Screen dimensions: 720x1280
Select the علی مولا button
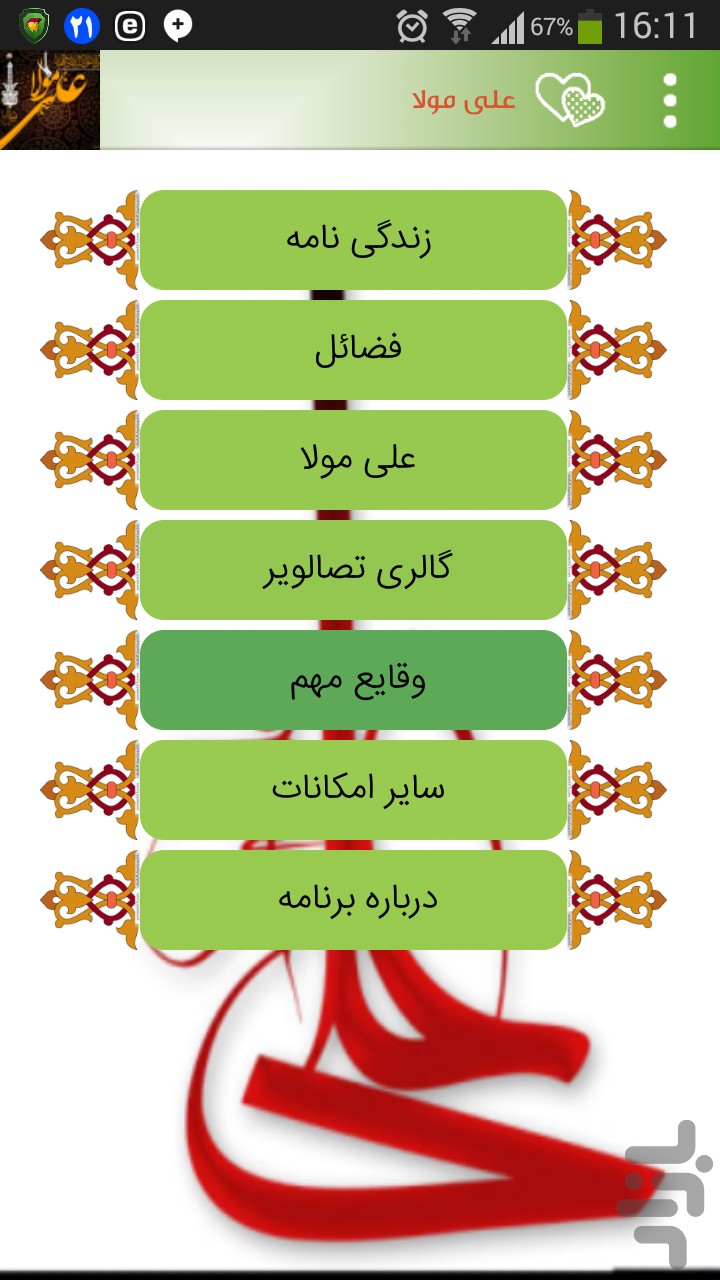point(354,460)
